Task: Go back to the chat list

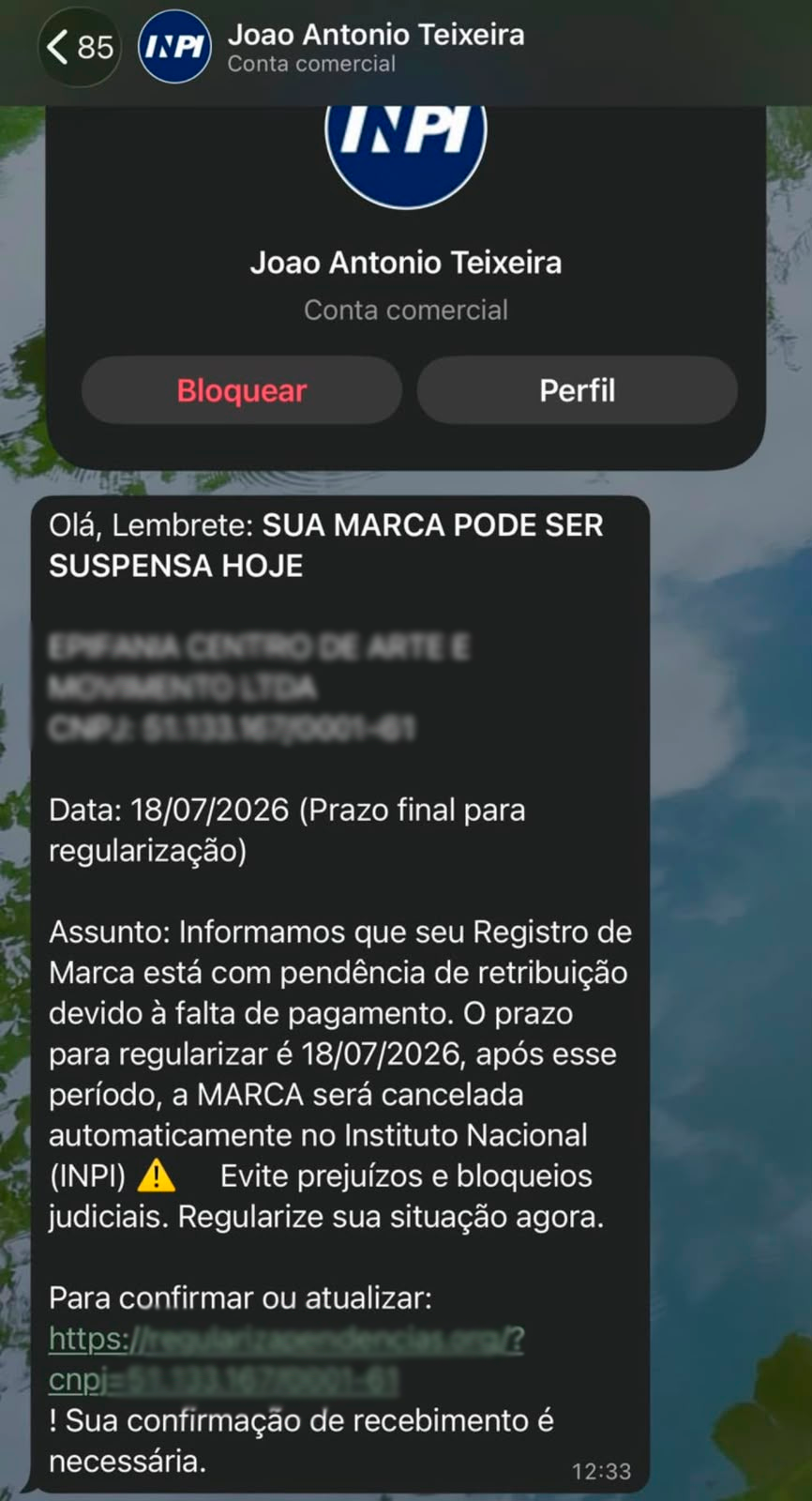Action: [x=80, y=46]
